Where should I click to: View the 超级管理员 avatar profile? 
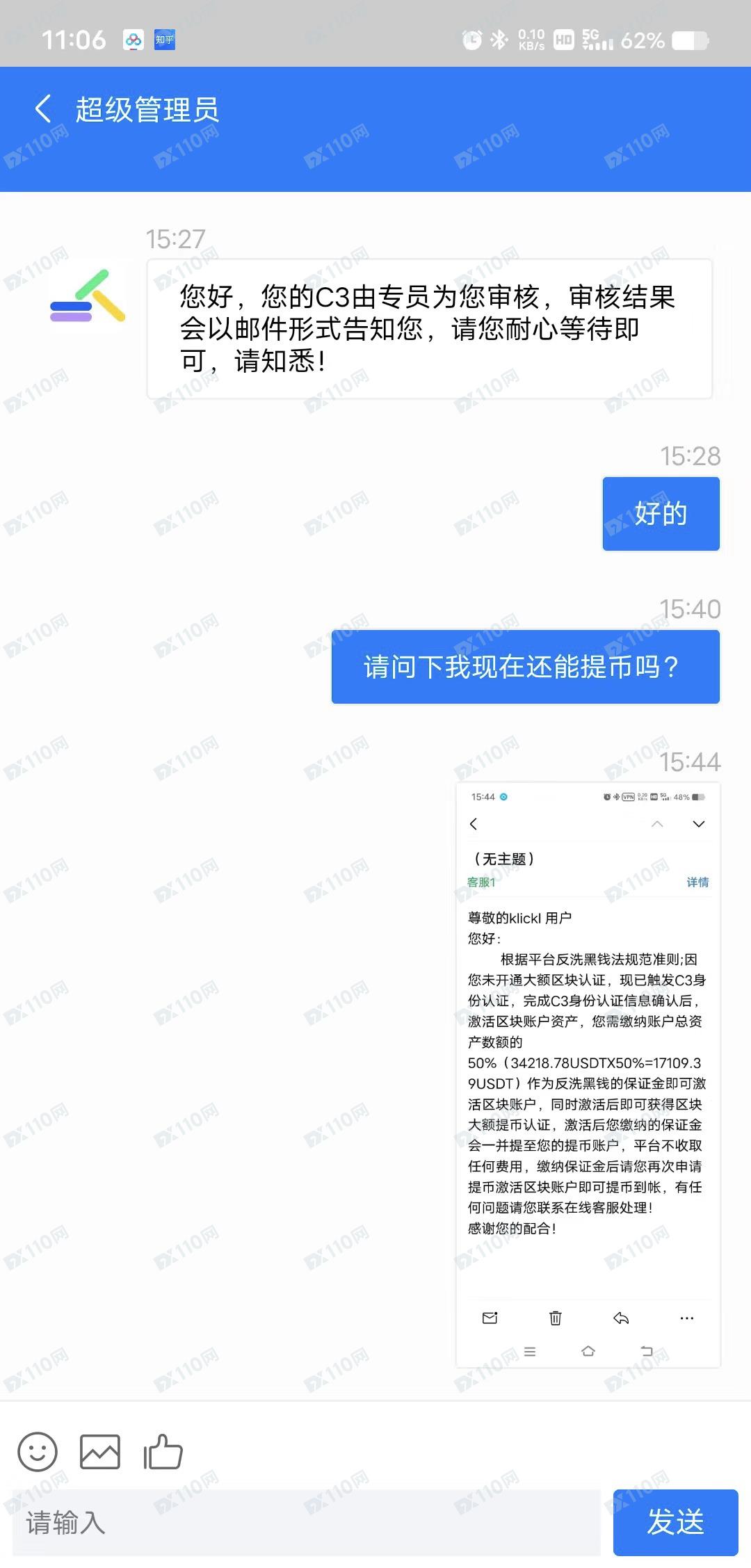pyautogui.click(x=88, y=296)
